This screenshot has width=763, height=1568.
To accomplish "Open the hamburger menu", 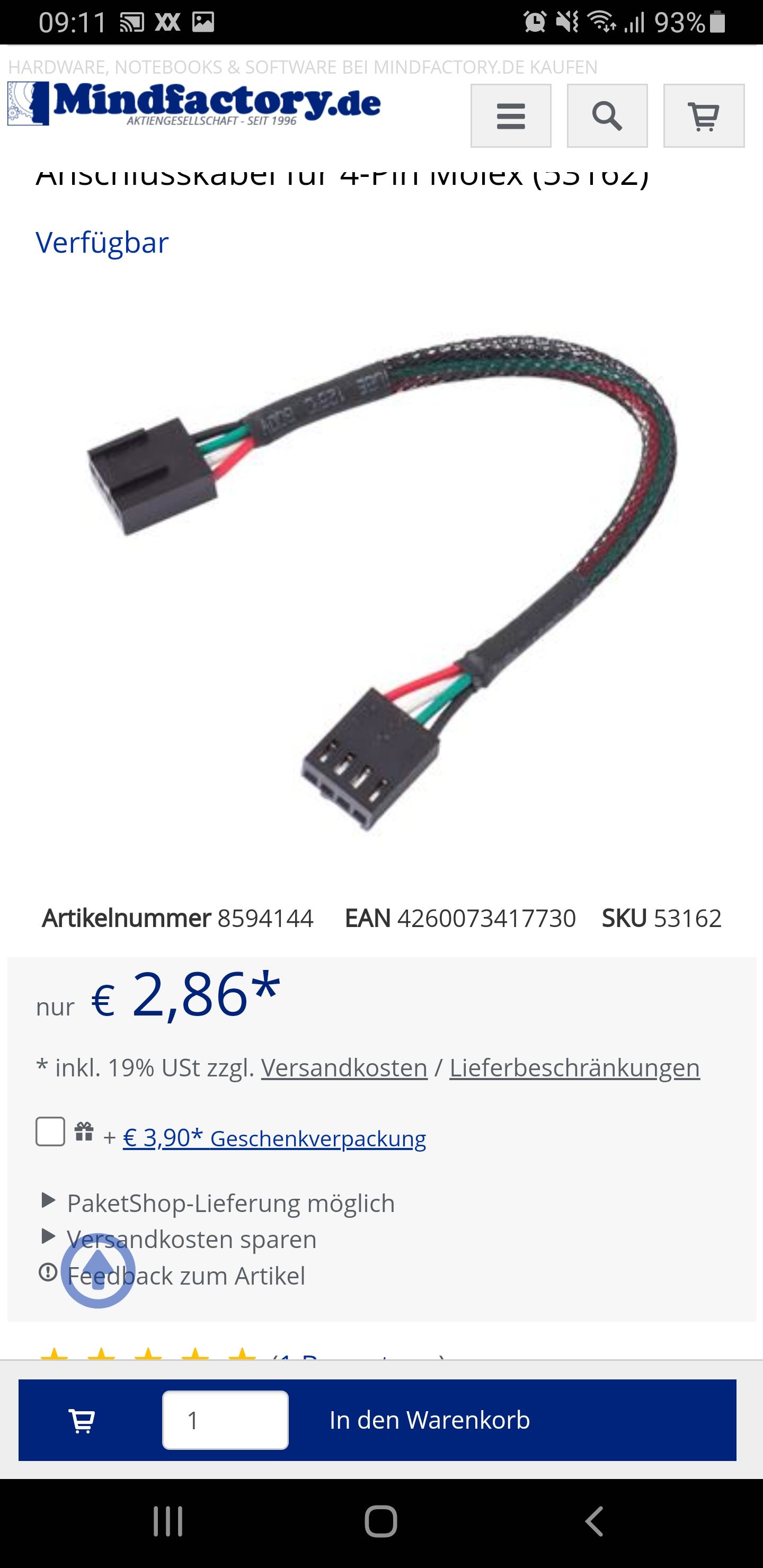I will [x=510, y=115].
